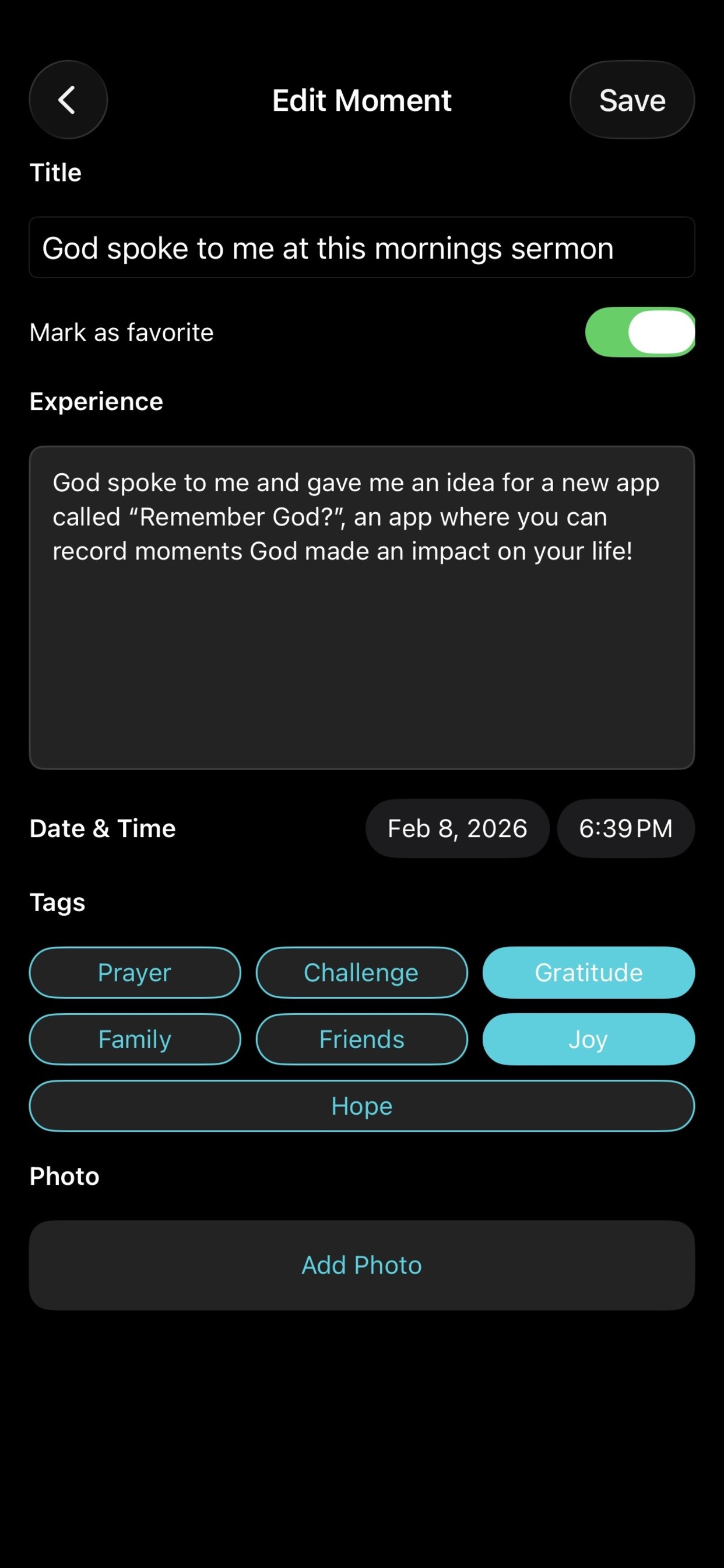Turn off the Mark as favorite switch
Image resolution: width=724 pixels, height=1568 pixels.
click(x=640, y=332)
